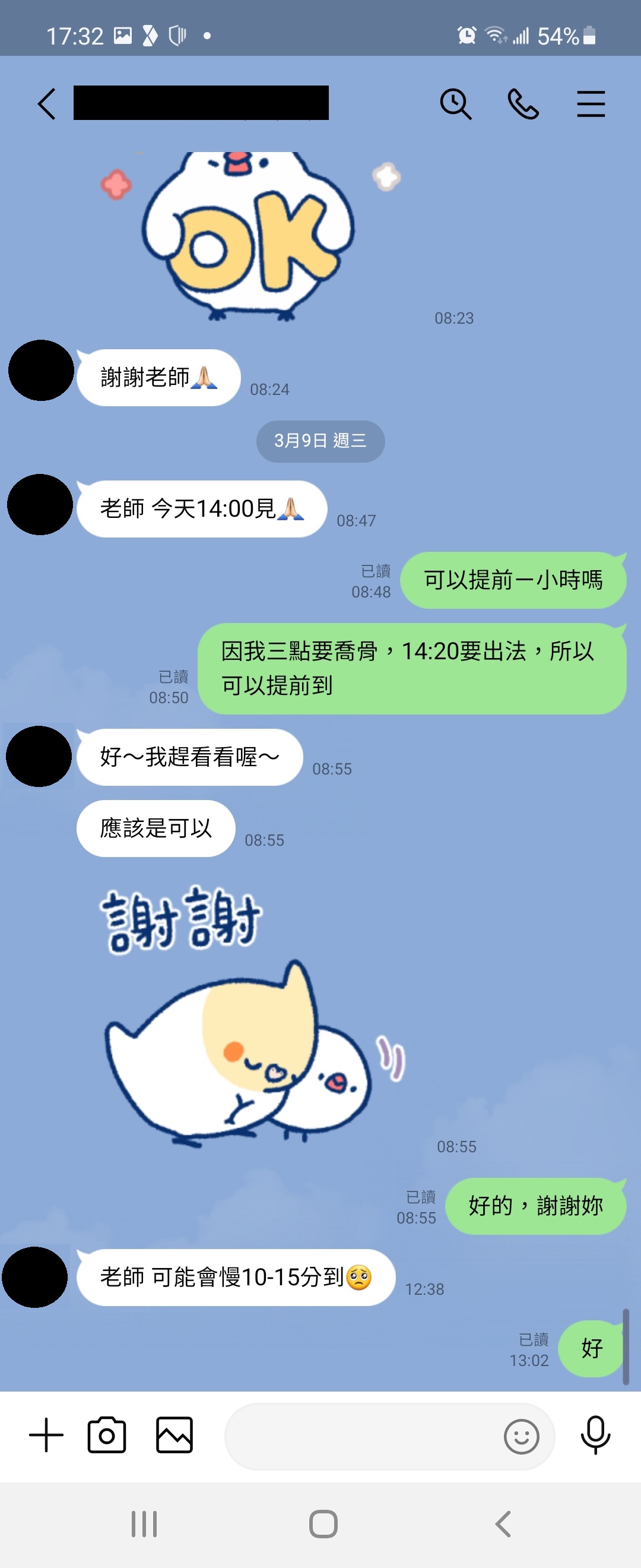Tap the message input field
The width and height of the screenshot is (641, 1568).
pos(362,1437)
